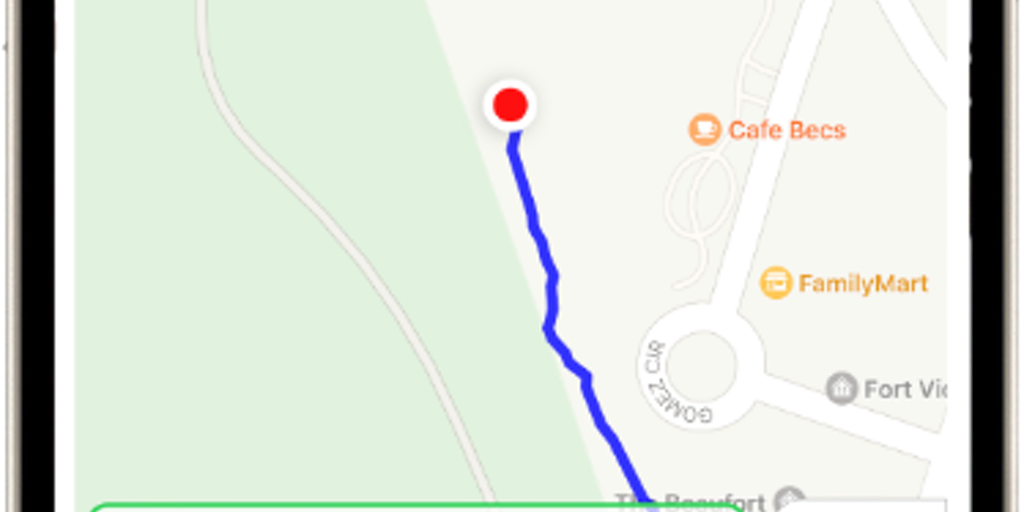This screenshot has width=1024, height=512.
Task: Open the Fort Vic museum marker
Action: (x=842, y=388)
